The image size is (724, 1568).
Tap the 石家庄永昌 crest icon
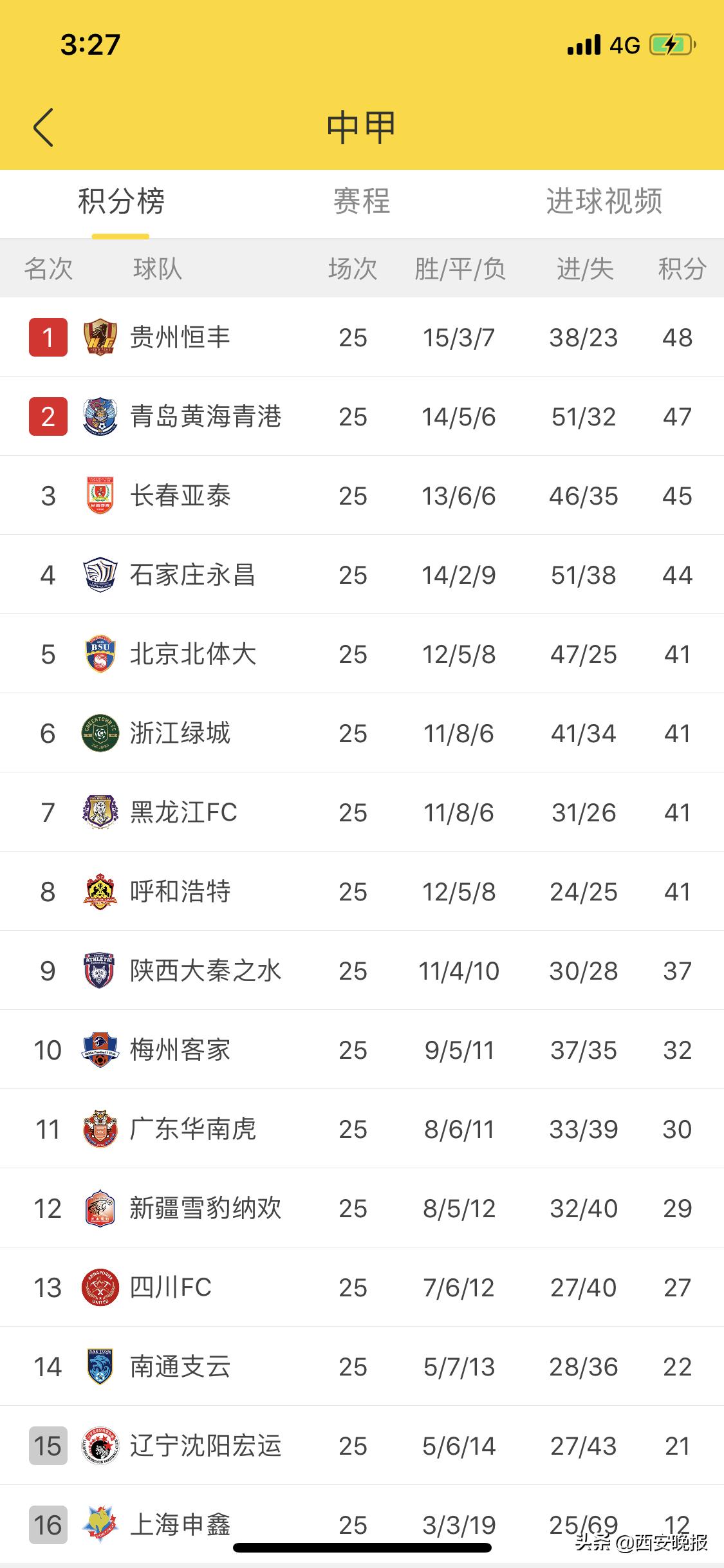tap(100, 574)
